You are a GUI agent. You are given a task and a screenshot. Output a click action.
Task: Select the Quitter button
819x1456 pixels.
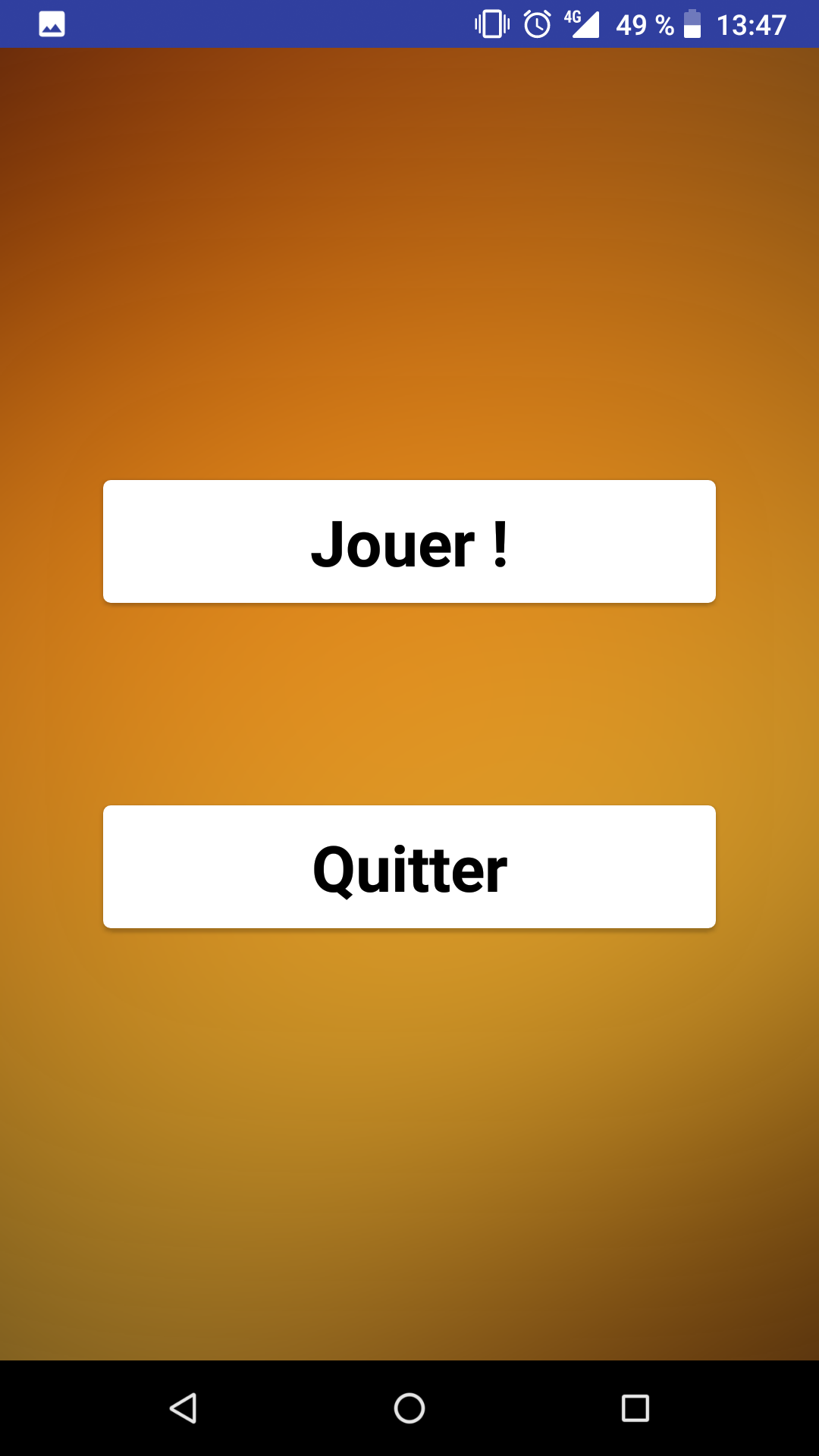409,867
